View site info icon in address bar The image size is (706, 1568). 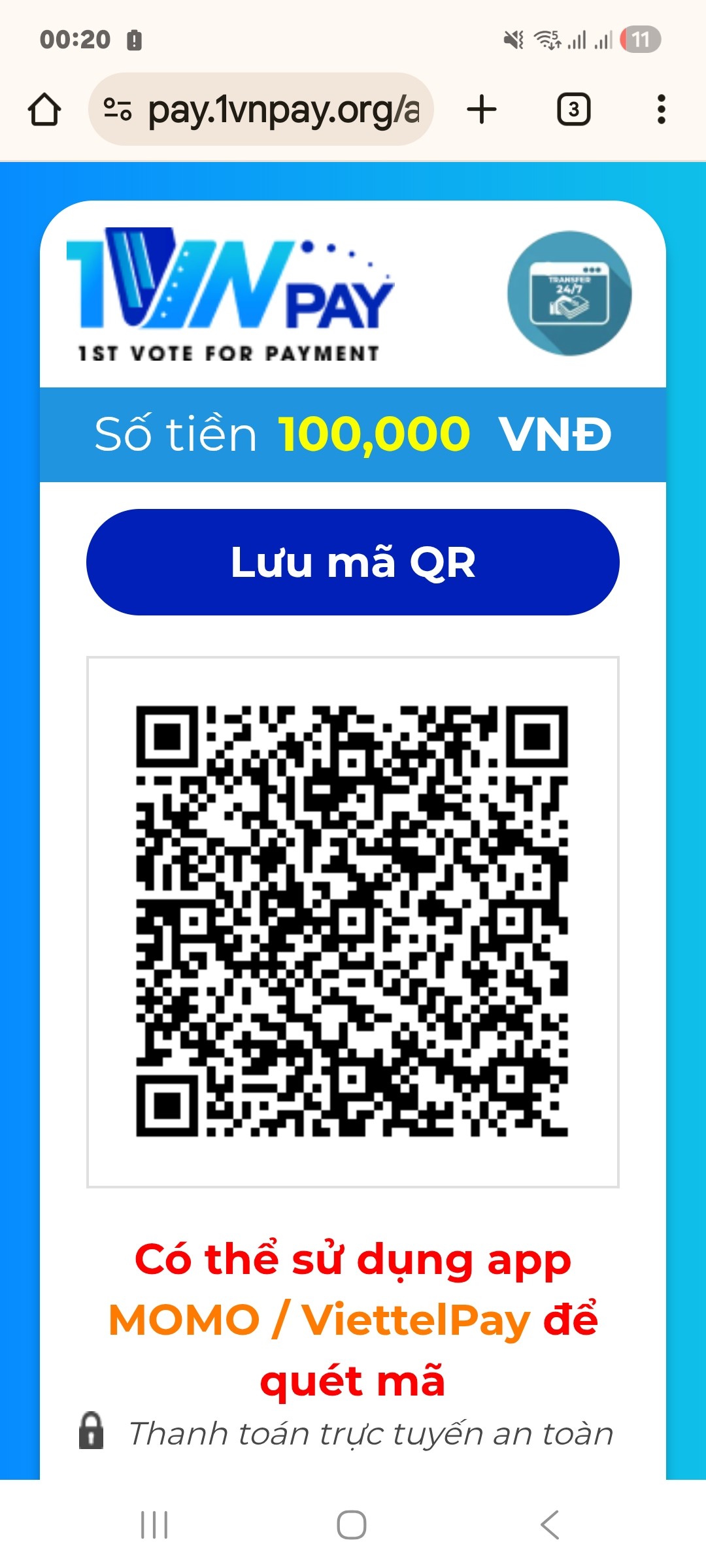[118, 110]
